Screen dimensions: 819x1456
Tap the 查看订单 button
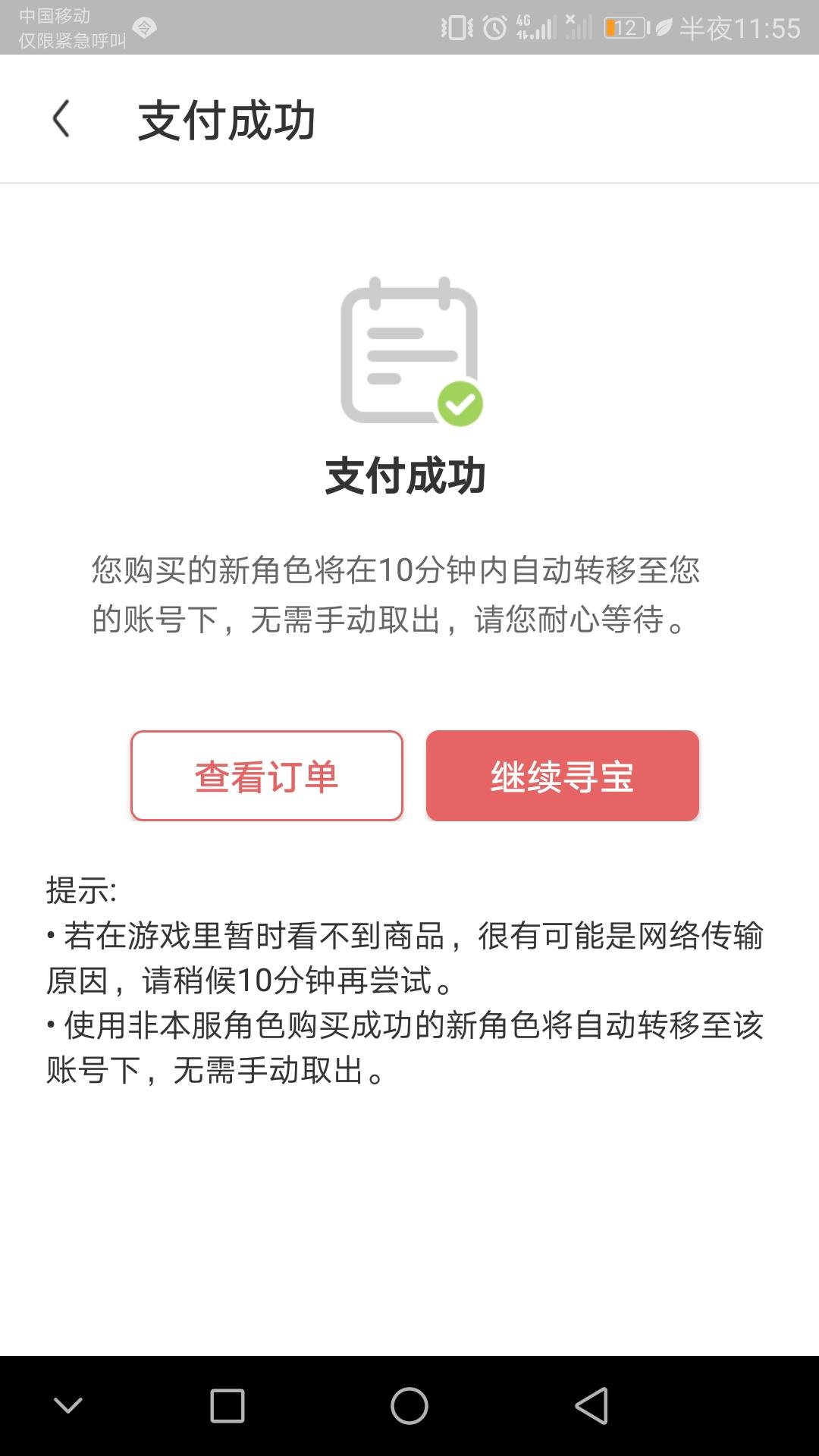point(266,776)
